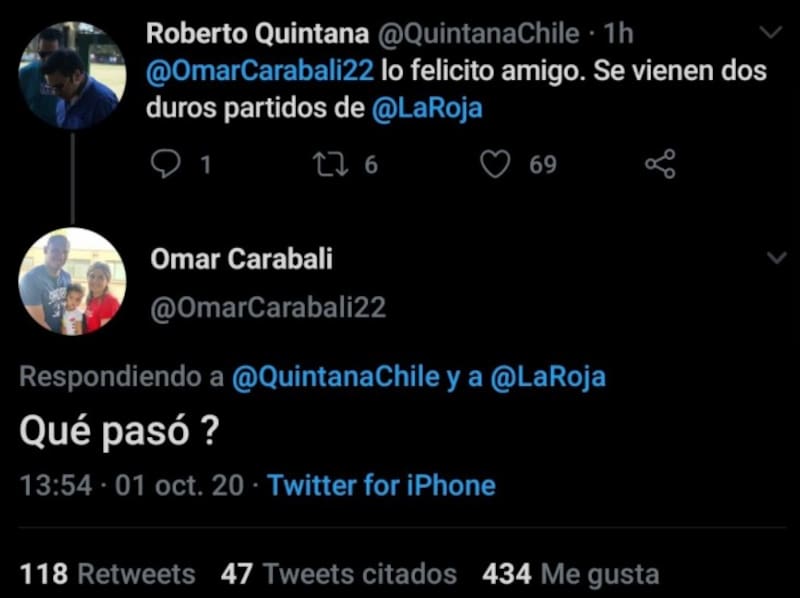Share Roberto Quintana's tweet
The width and height of the screenshot is (800, 598).
[660, 164]
